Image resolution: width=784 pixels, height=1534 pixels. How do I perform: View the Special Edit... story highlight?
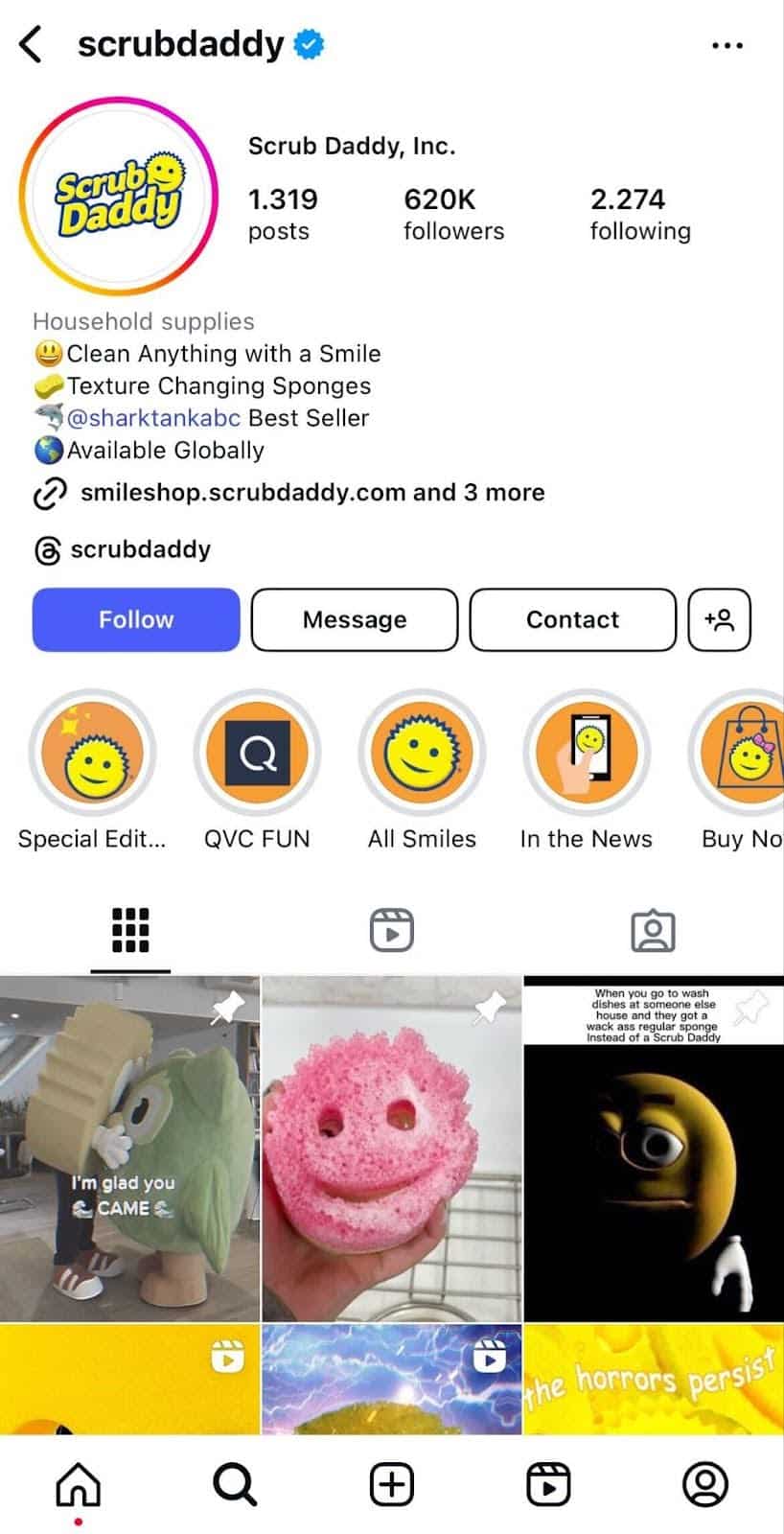92,754
